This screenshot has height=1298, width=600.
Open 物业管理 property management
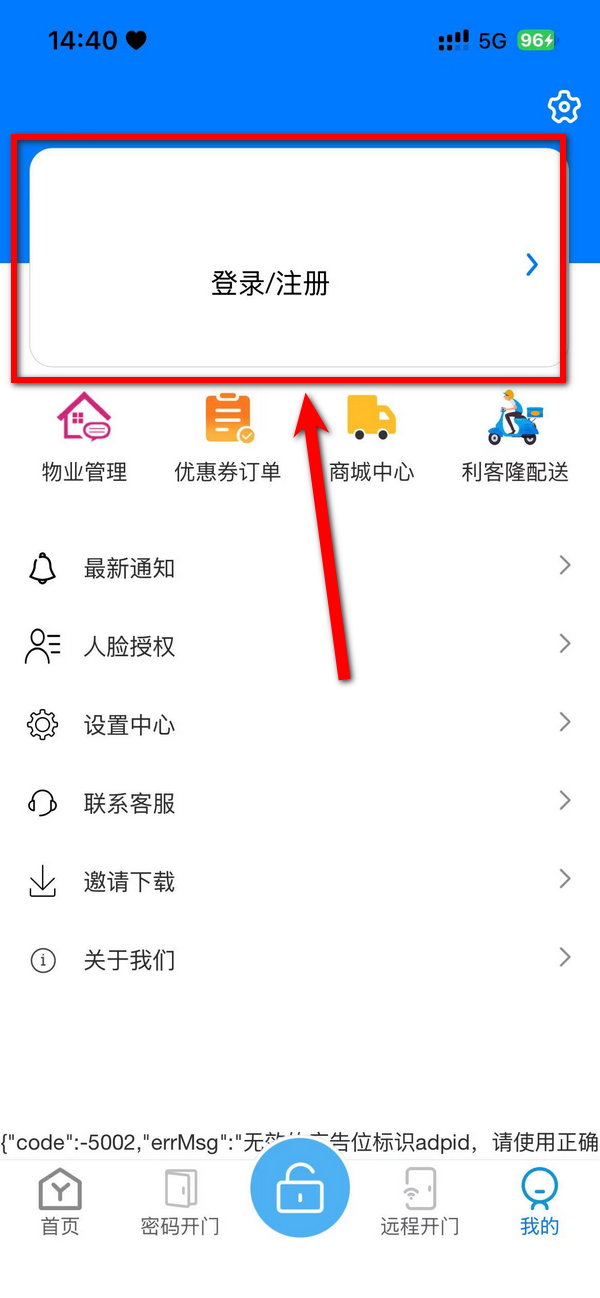[84, 438]
